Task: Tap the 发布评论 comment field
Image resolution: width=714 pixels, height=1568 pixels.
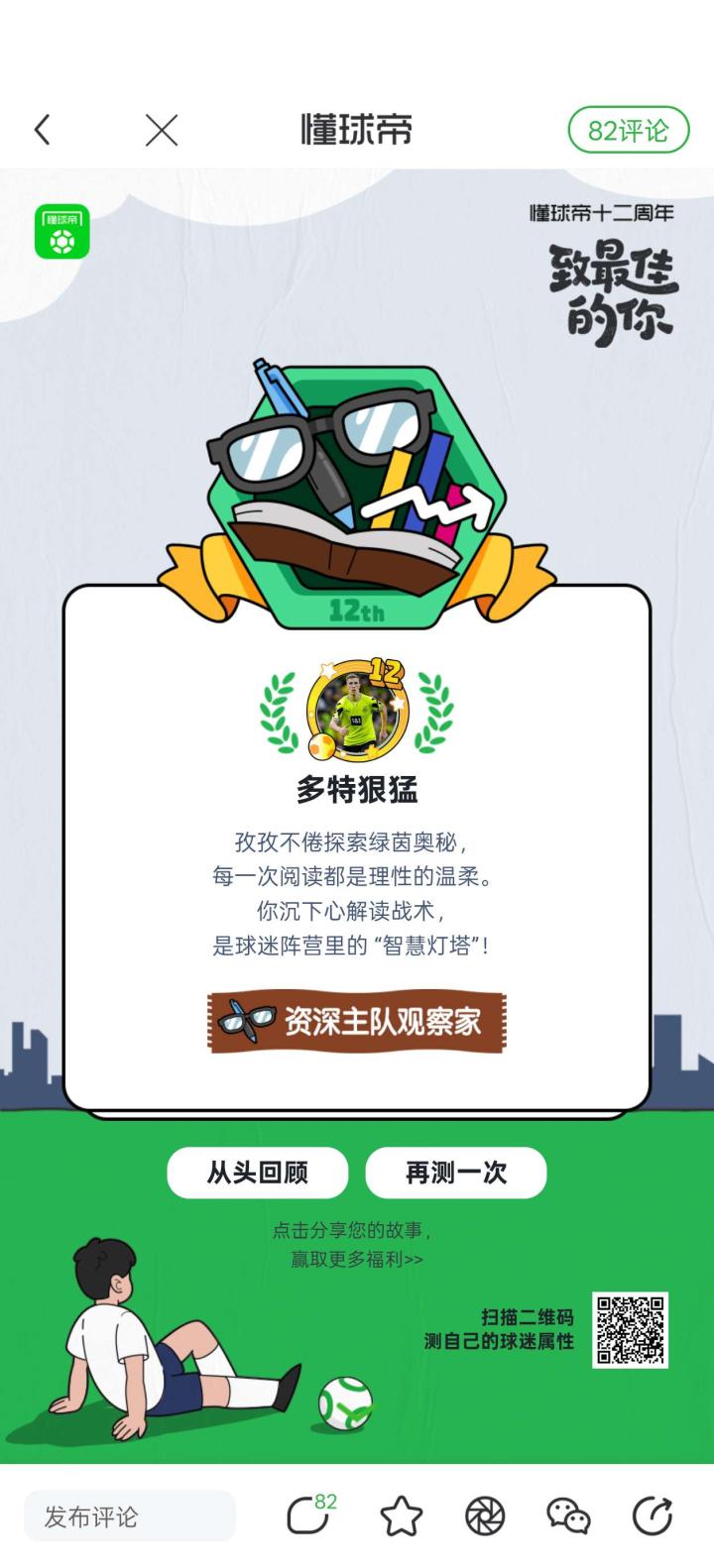Action: click(x=130, y=1515)
